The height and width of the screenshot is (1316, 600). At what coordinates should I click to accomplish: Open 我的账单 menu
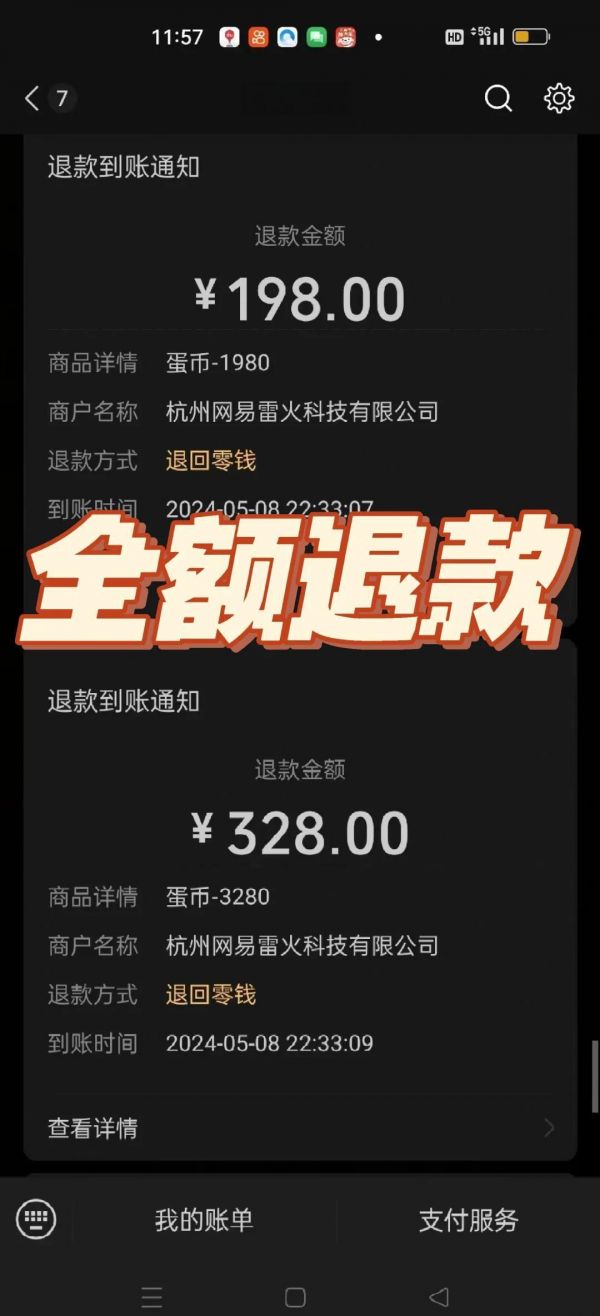point(204,1220)
